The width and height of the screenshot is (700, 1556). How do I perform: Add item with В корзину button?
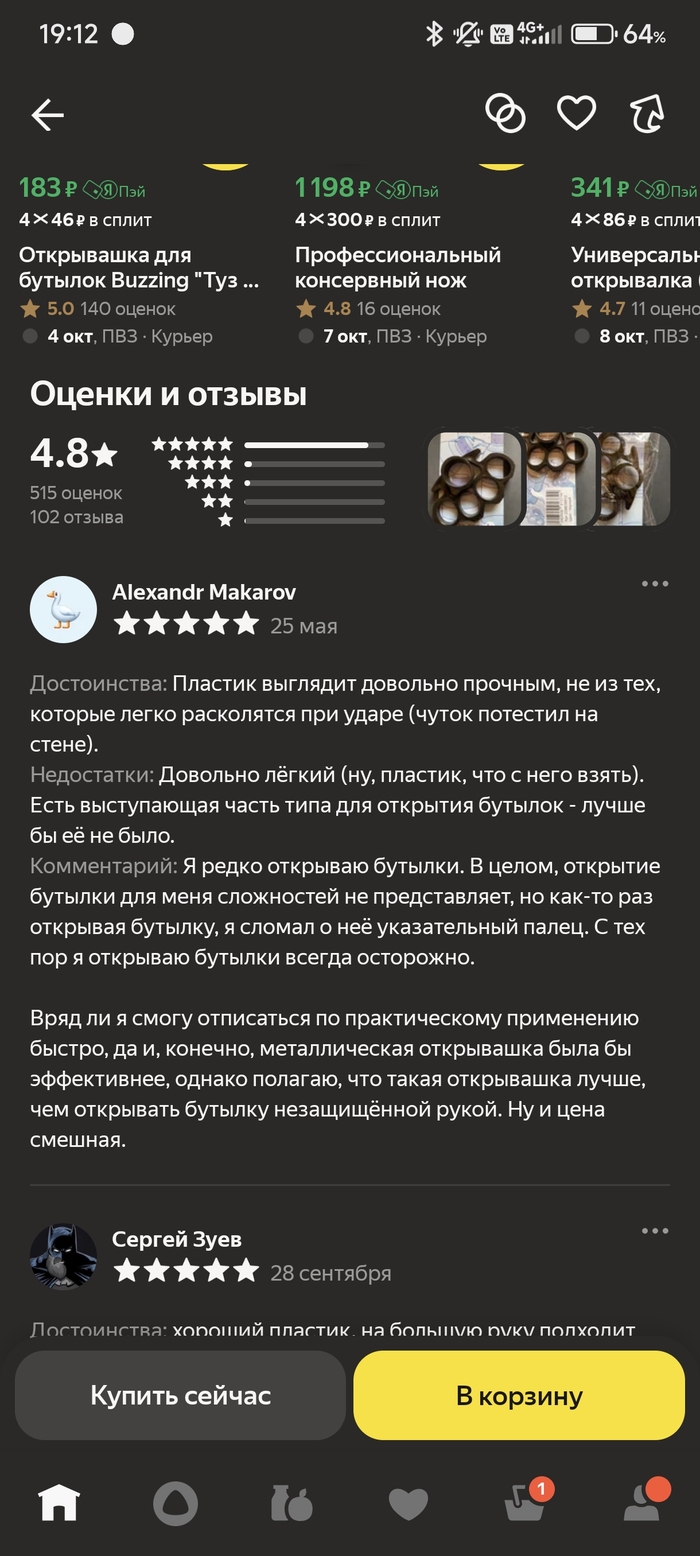coord(519,1395)
